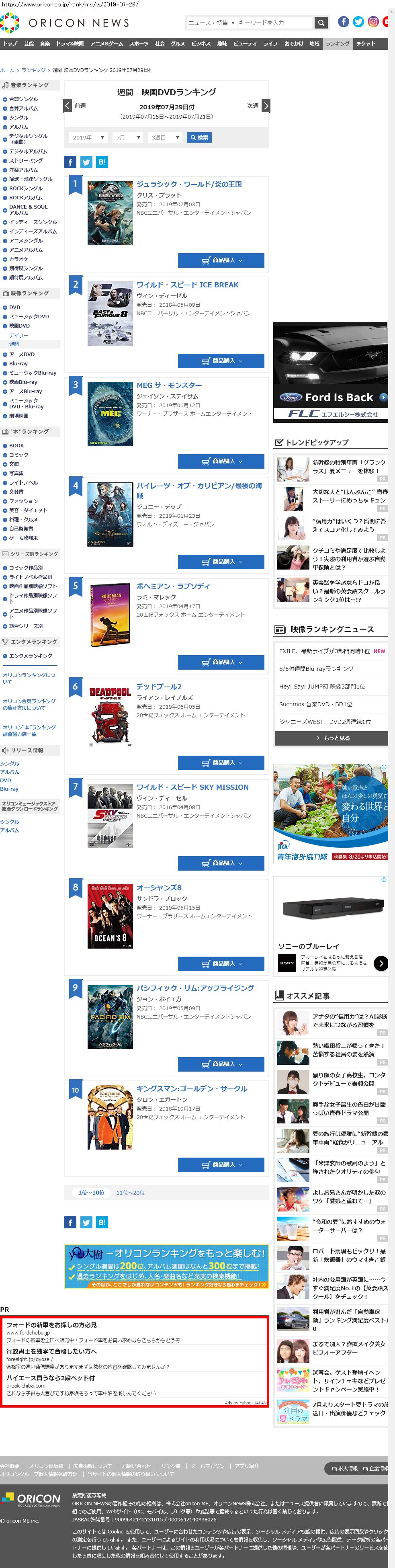Screen dimensions: 395x1568
Task: Go to previous week with 前週 arrow
Action: (68, 106)
